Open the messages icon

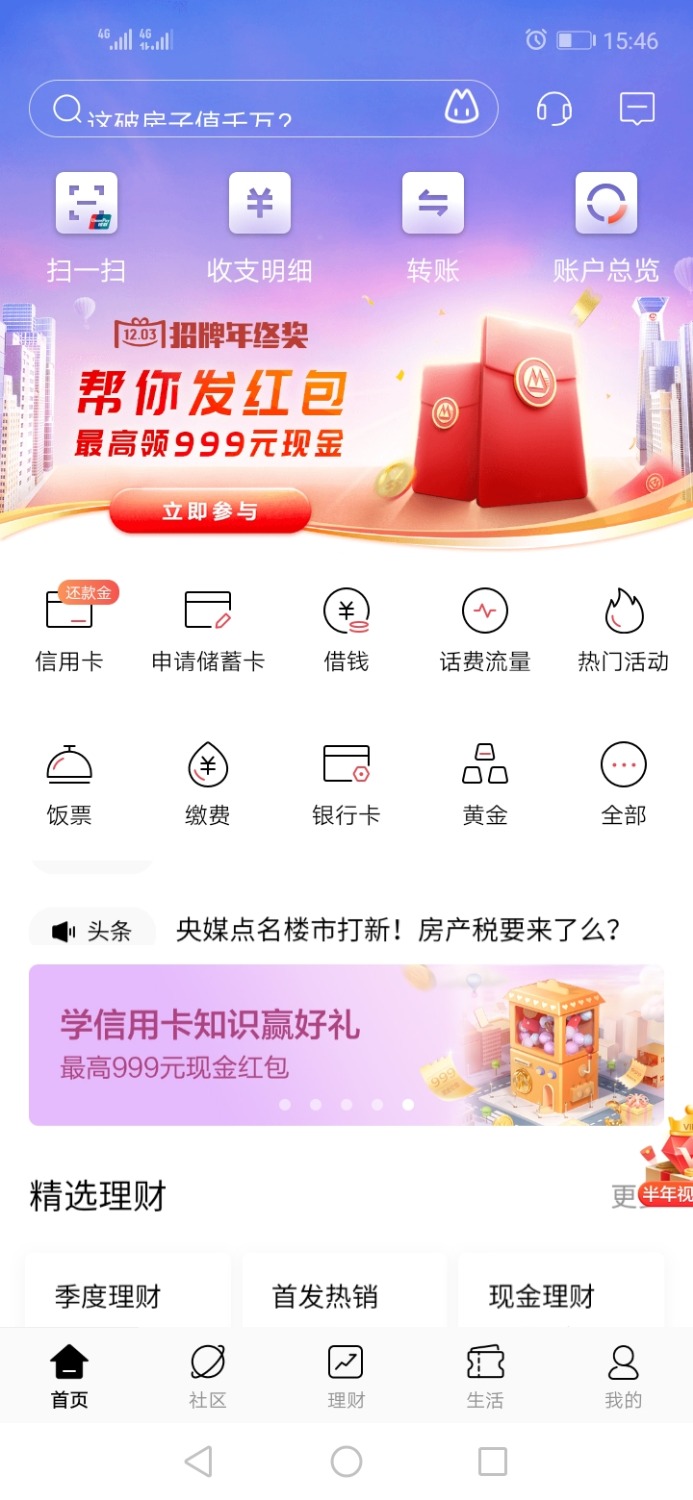pos(637,108)
